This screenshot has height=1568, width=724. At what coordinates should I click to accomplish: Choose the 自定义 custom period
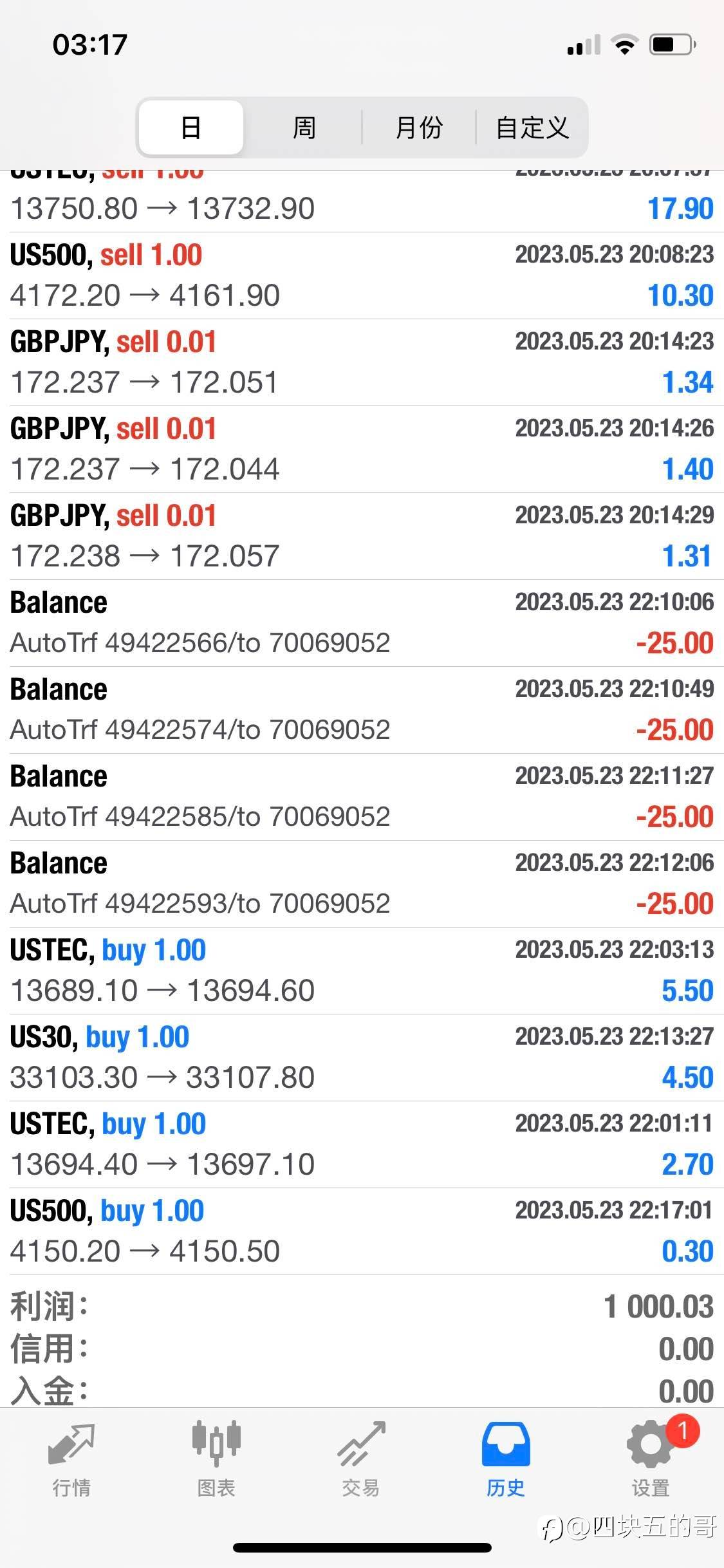click(x=532, y=127)
